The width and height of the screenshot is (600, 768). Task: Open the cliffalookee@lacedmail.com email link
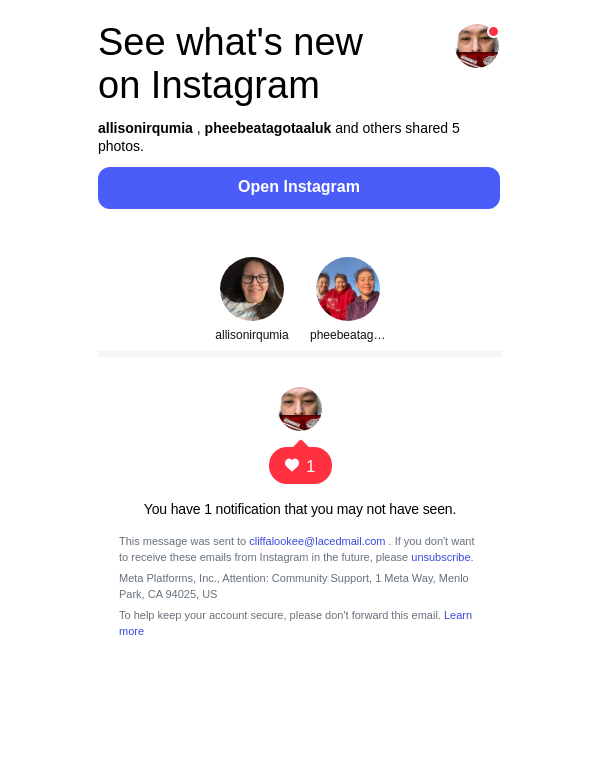pos(317,541)
